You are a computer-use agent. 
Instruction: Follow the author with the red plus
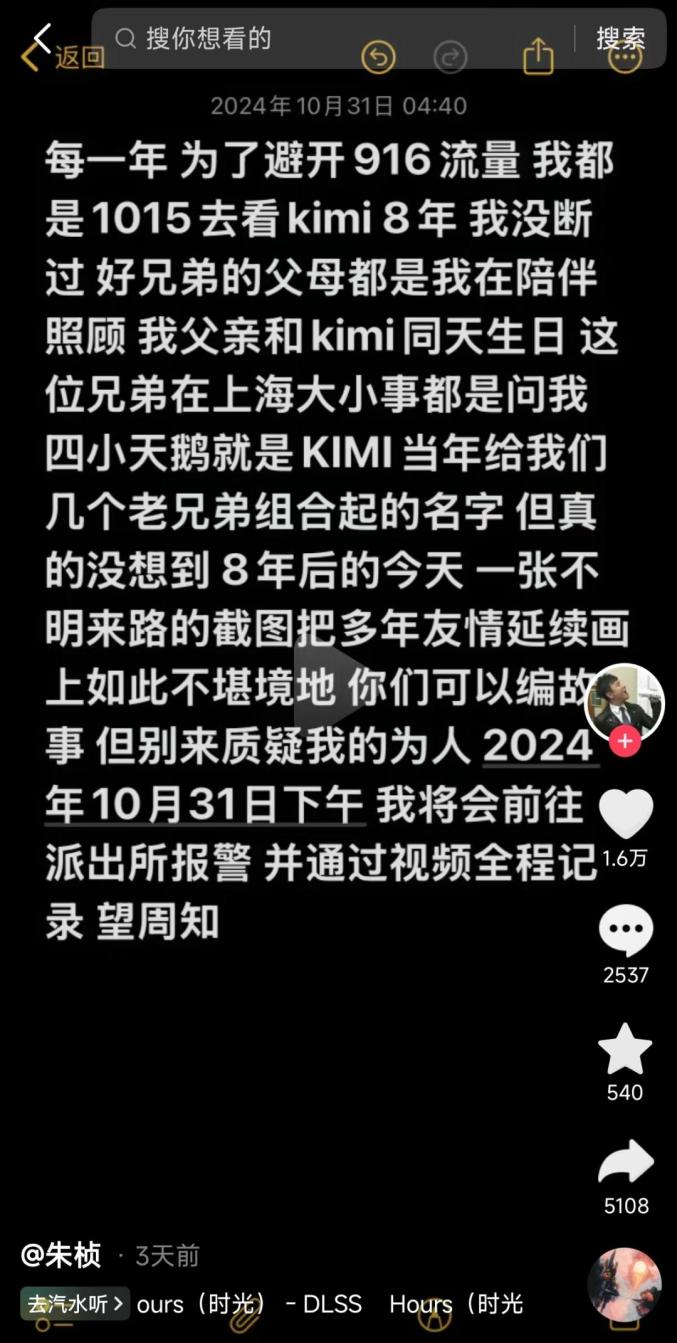coord(626,741)
